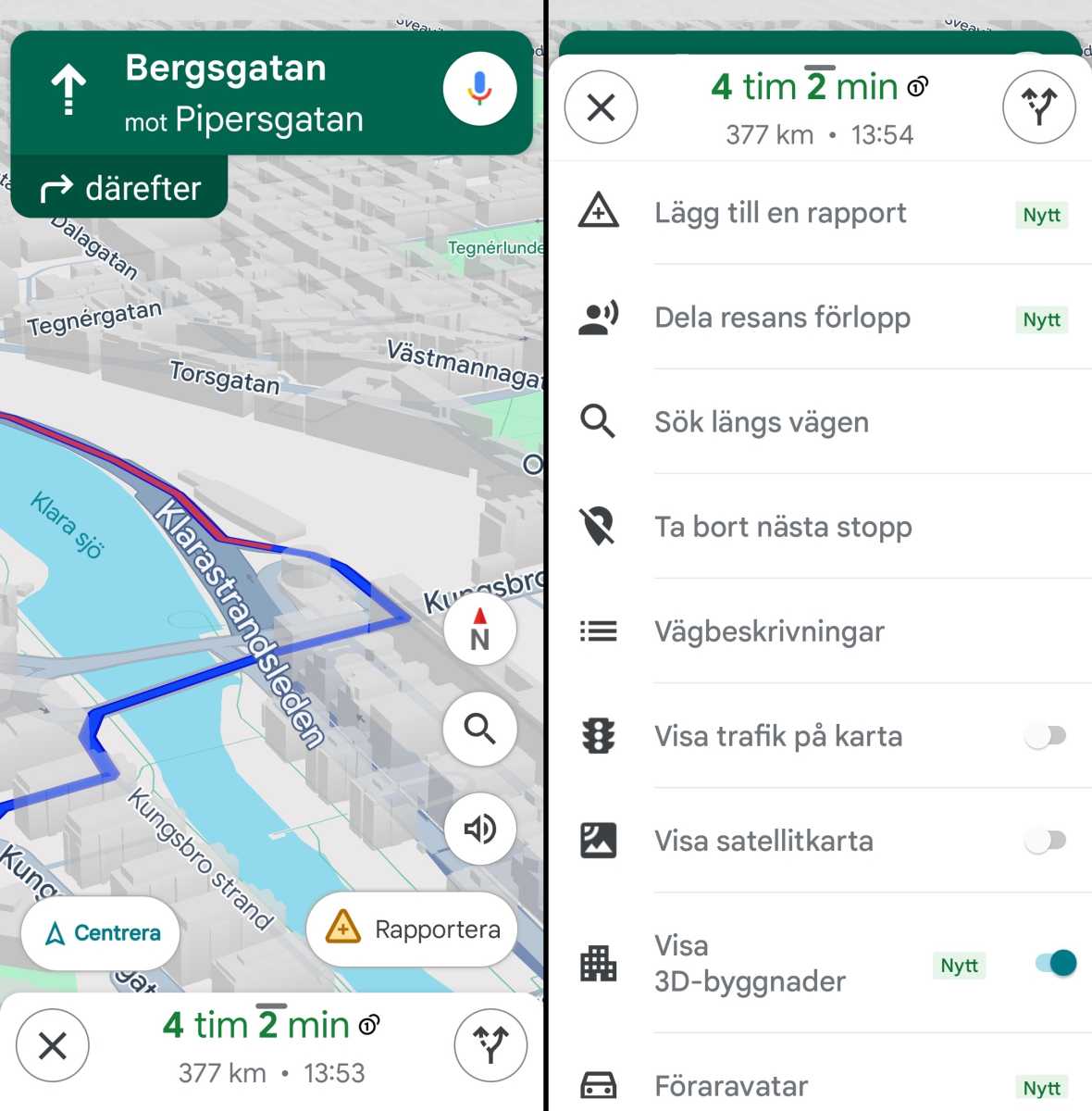The image size is (1092, 1111).
Task: Tap the 'Lägg till en rapport' hazard icon
Action: pyautogui.click(x=598, y=212)
